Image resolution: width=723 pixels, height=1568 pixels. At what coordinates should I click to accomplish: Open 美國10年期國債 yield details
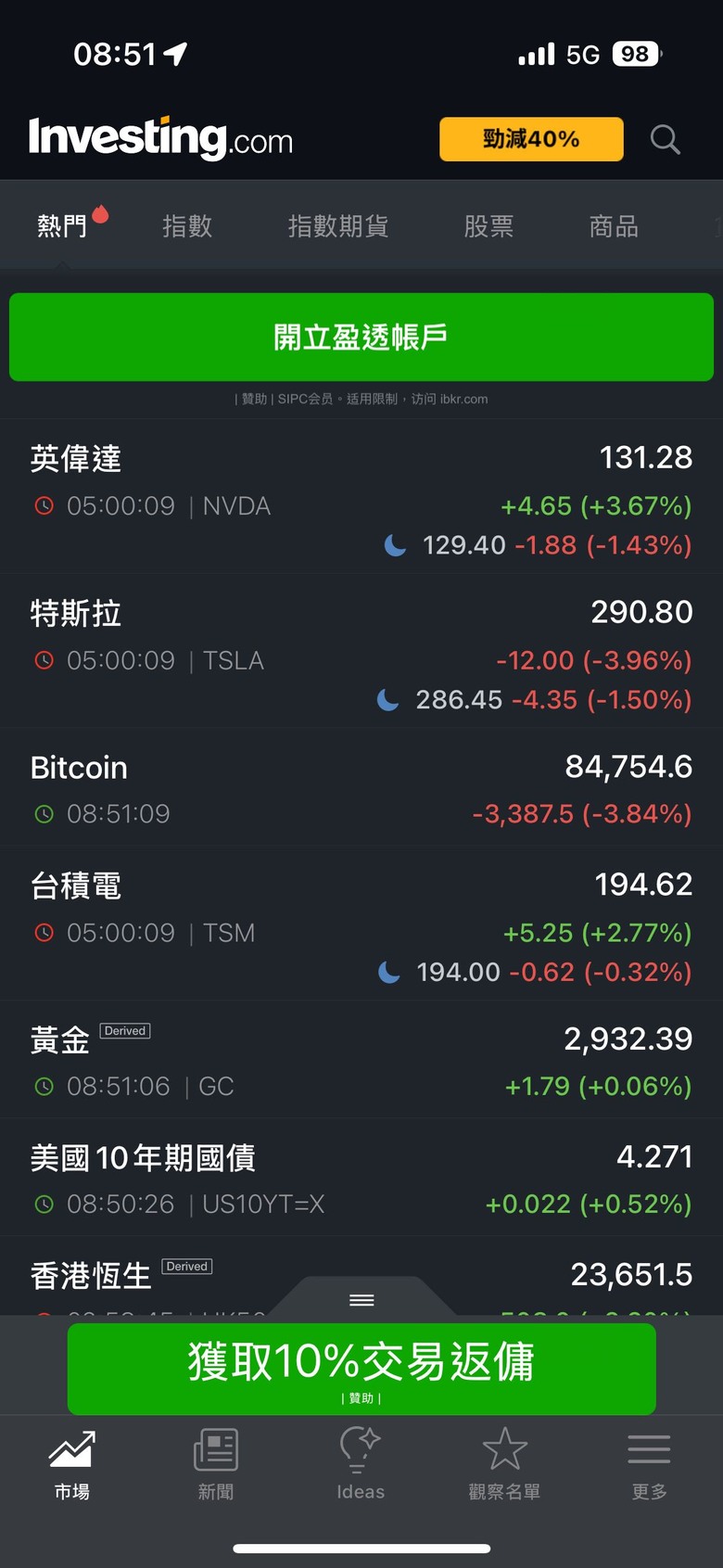(x=361, y=1177)
